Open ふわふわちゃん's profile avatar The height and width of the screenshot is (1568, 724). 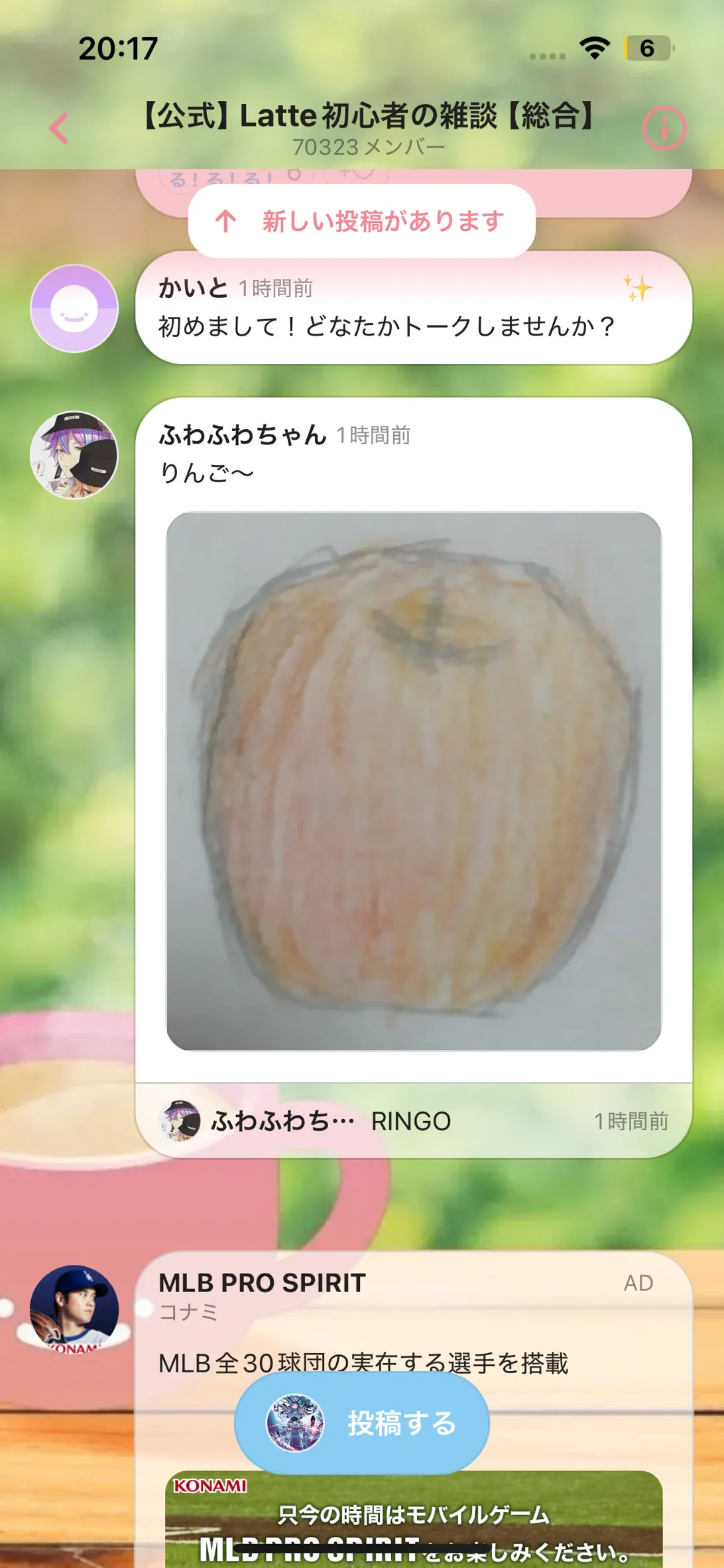pyautogui.click(x=74, y=455)
